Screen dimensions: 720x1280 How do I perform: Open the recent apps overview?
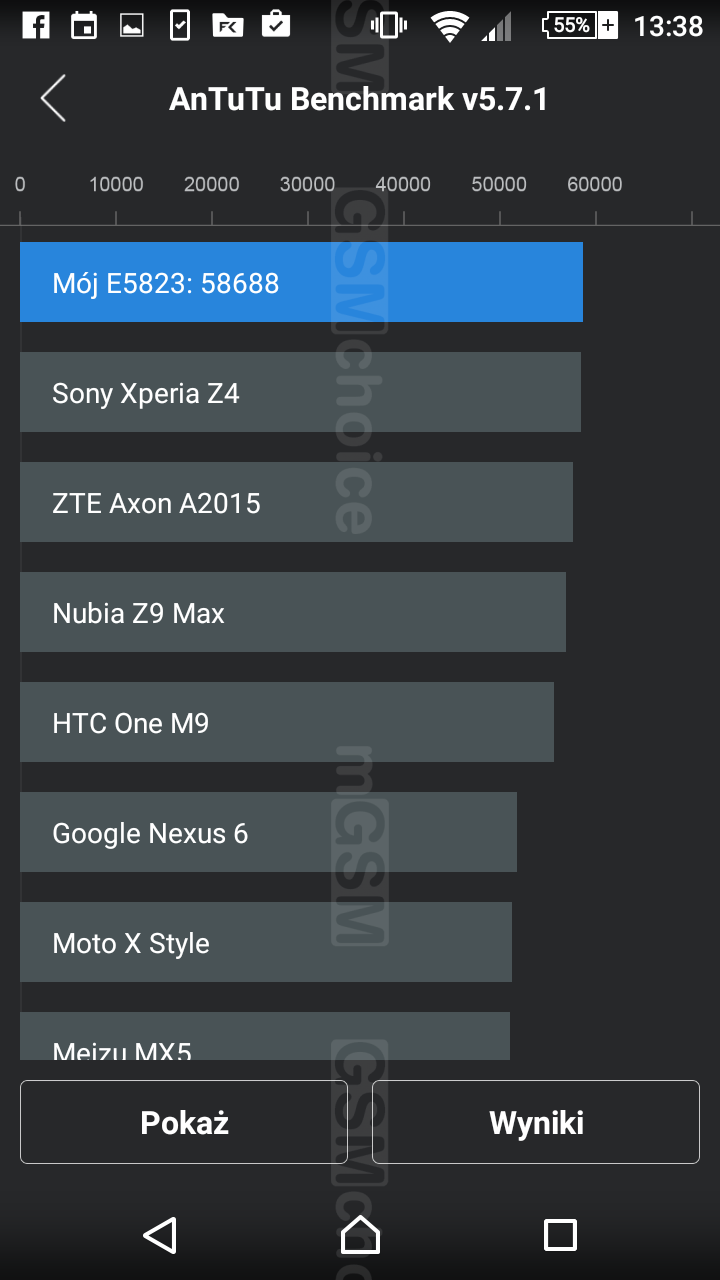point(560,1235)
